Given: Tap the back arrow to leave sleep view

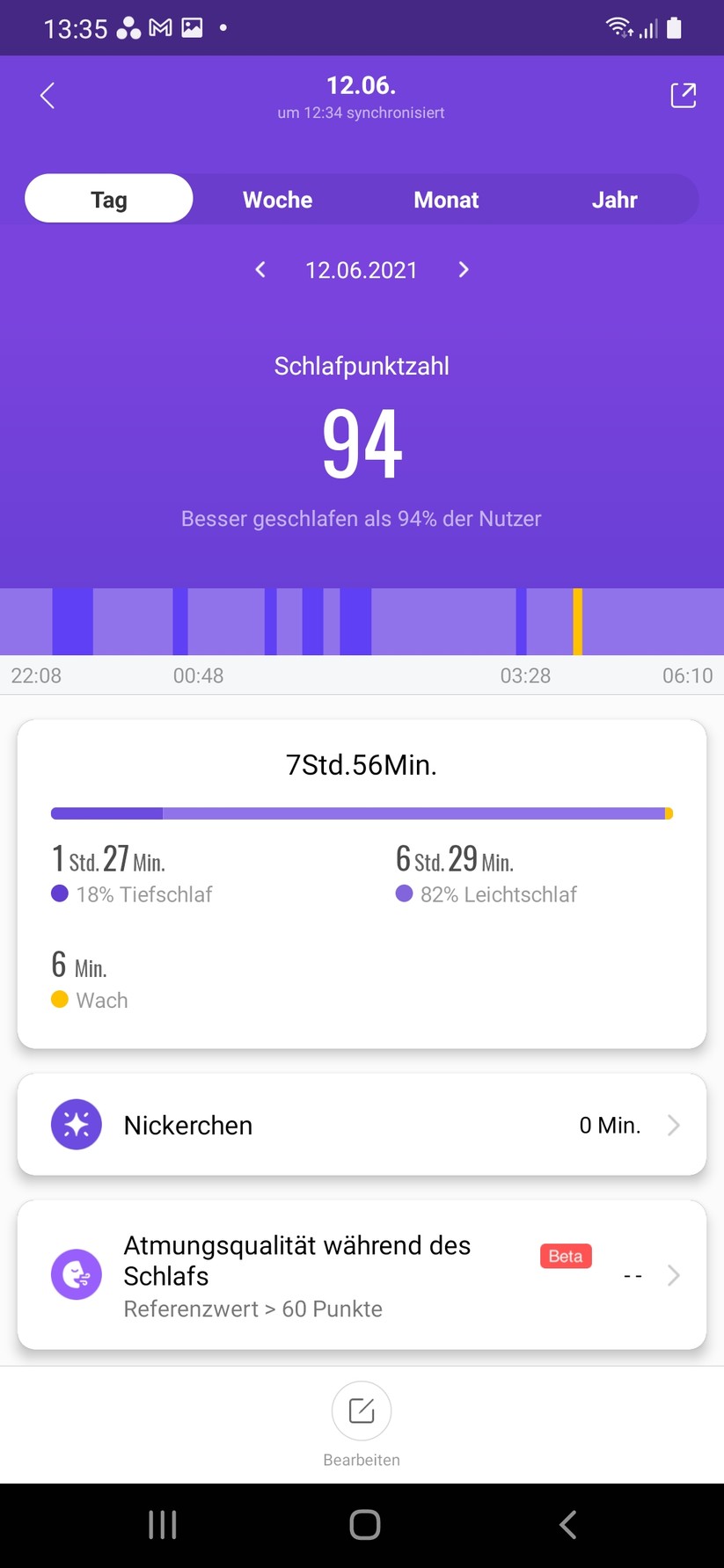Looking at the screenshot, I should [47, 96].
